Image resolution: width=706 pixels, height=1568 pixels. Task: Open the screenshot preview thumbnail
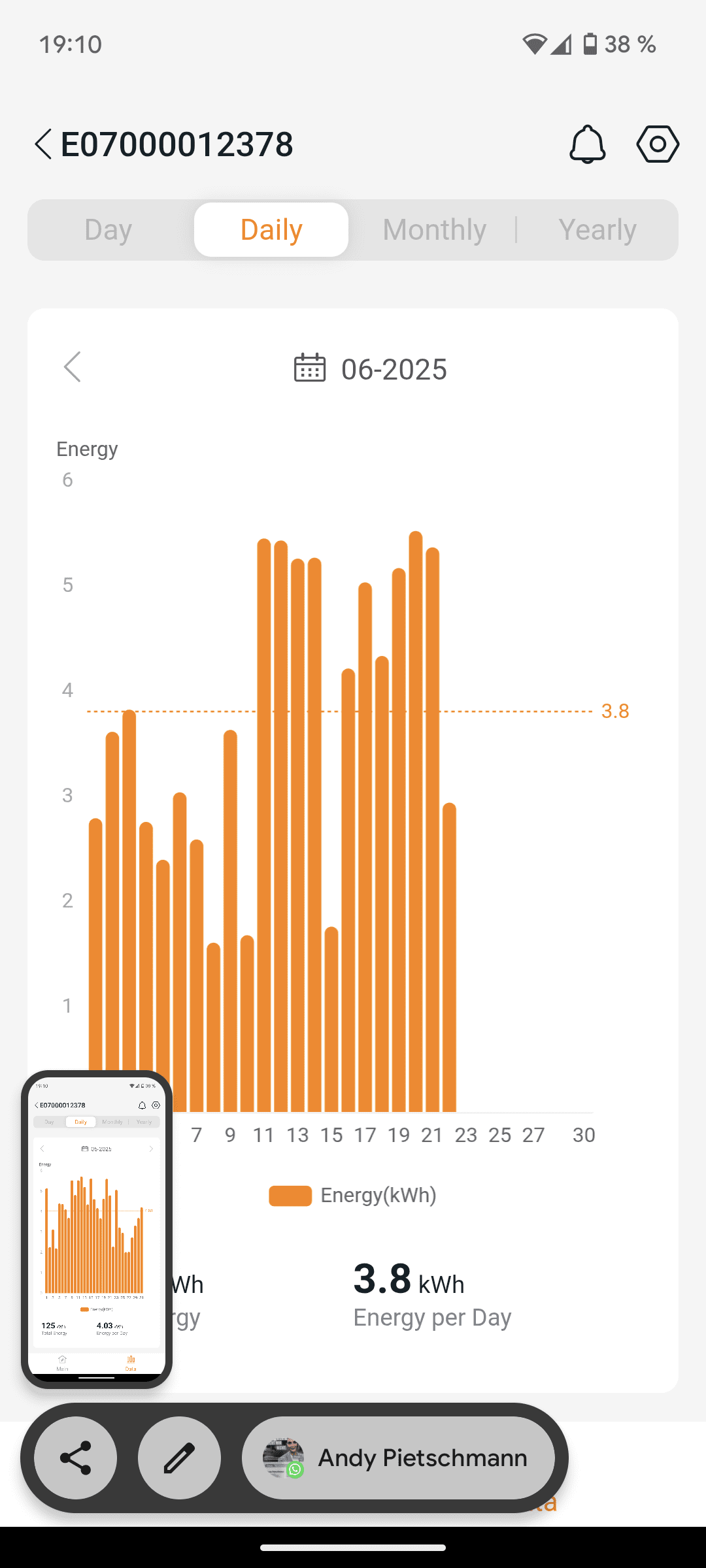point(97,1228)
